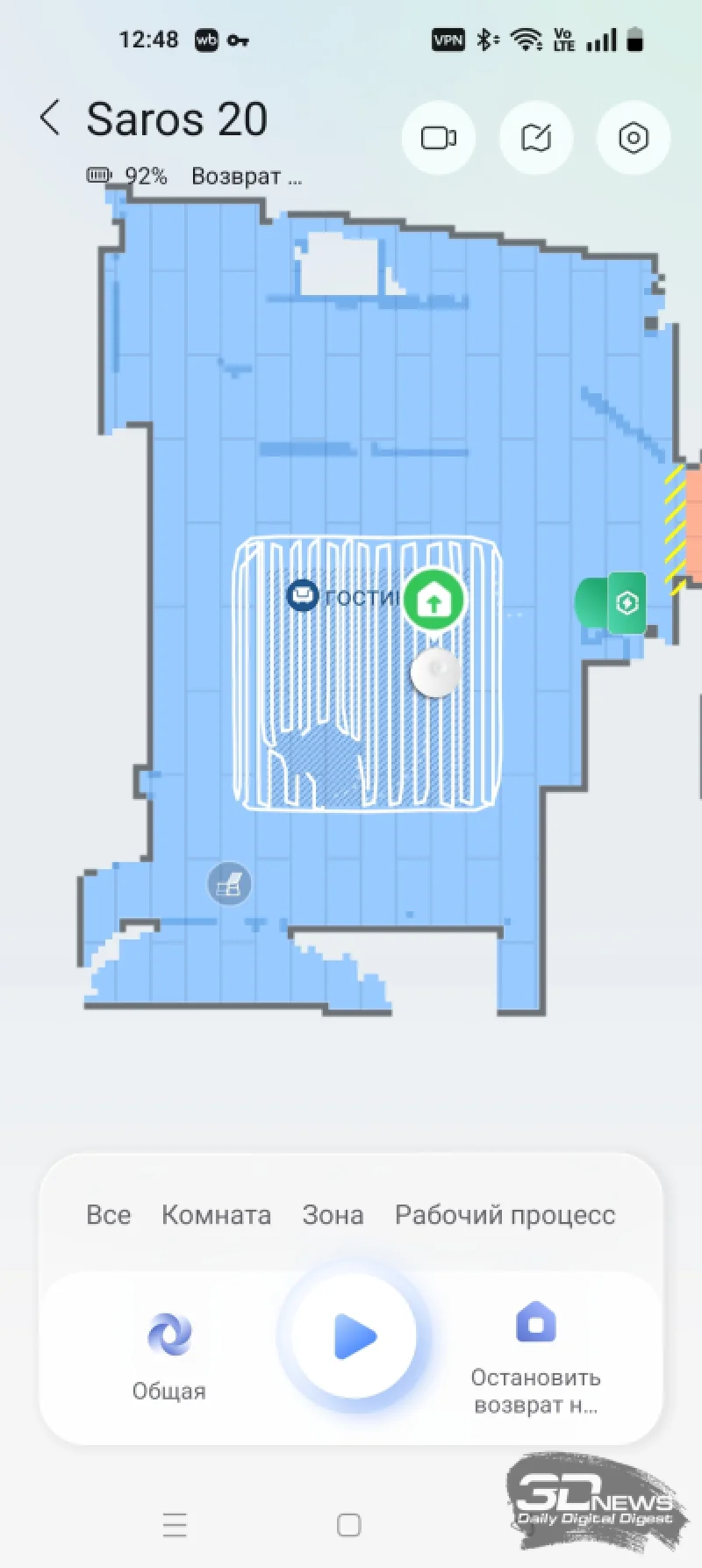
Task: Tap the armchair furniture marker on map
Action: point(229,884)
